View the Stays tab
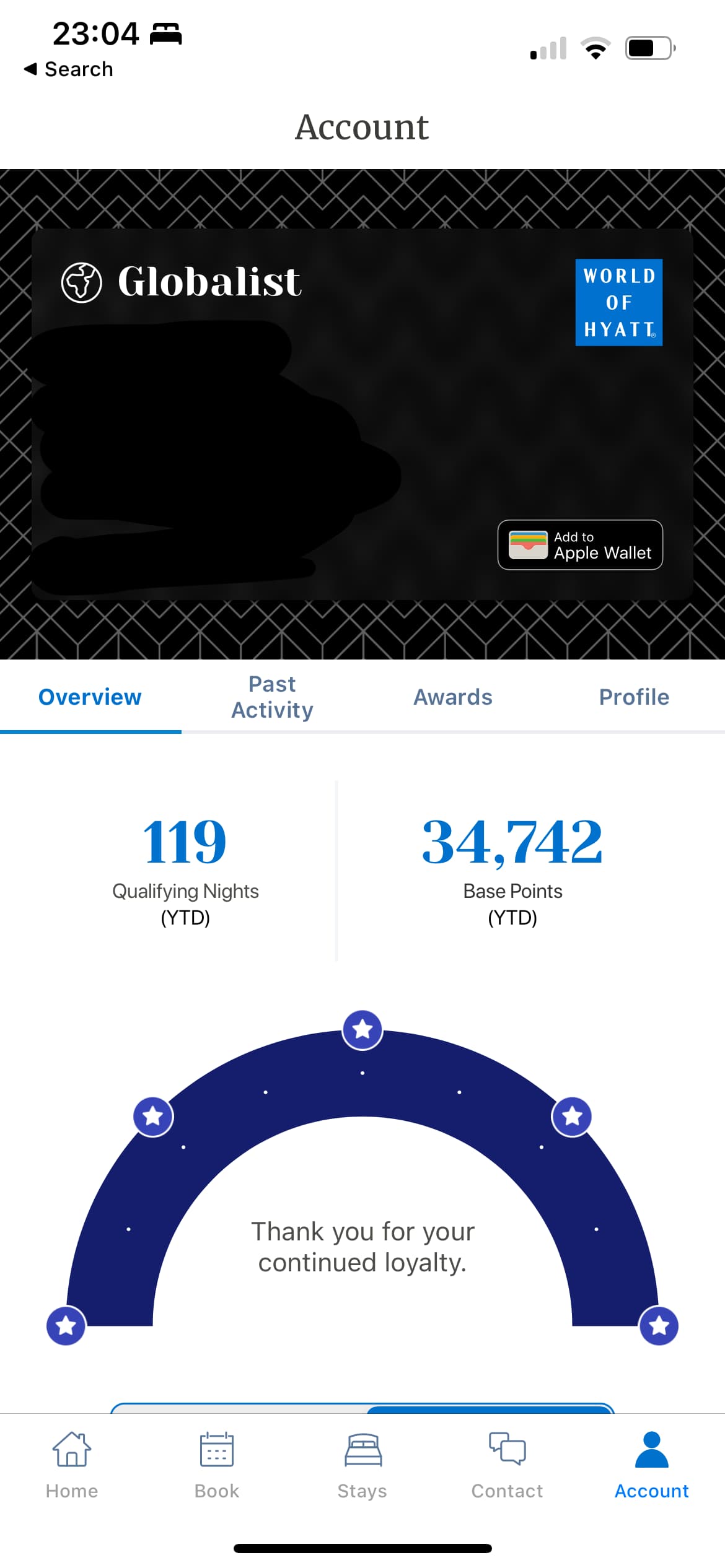Screen dimensions: 725x1568 [362, 1465]
